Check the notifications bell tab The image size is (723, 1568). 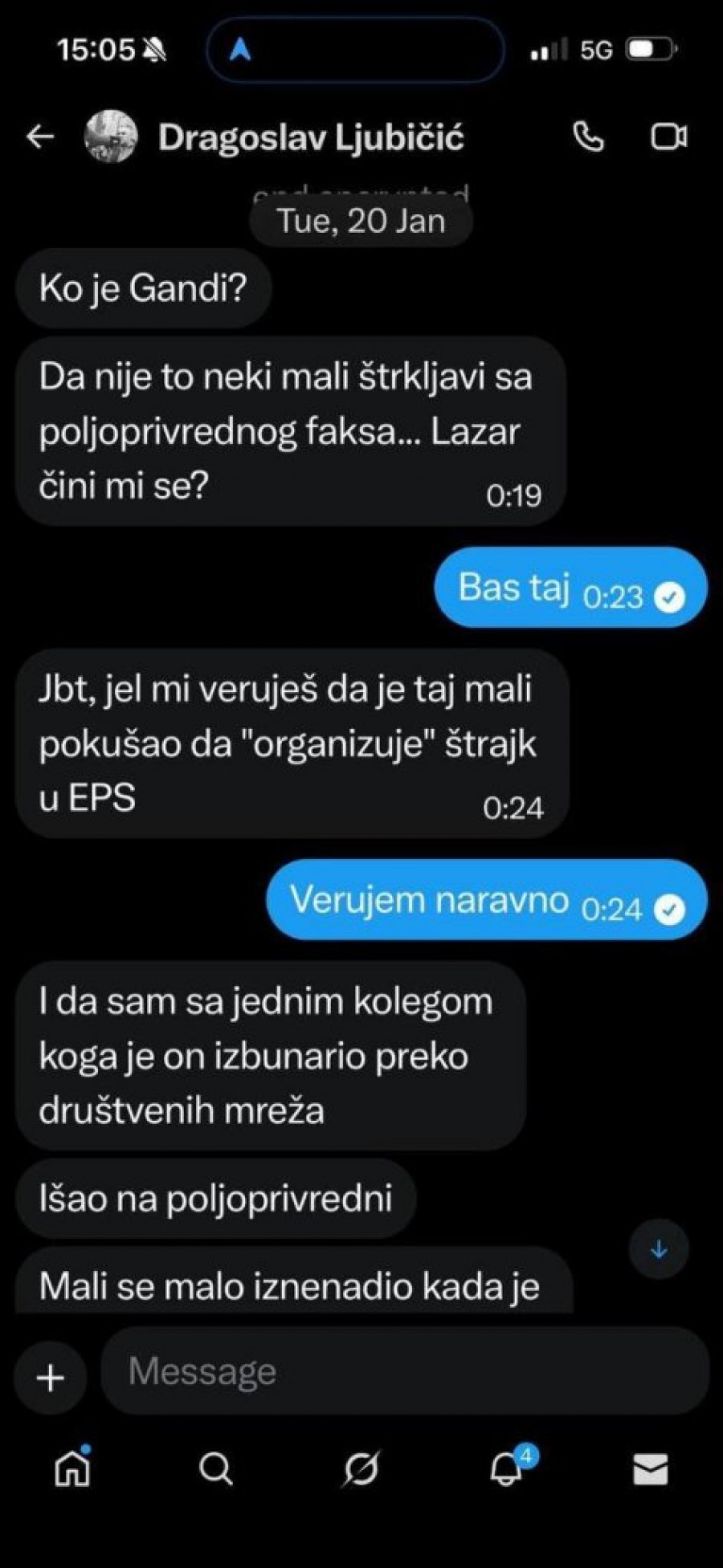coord(506,1469)
